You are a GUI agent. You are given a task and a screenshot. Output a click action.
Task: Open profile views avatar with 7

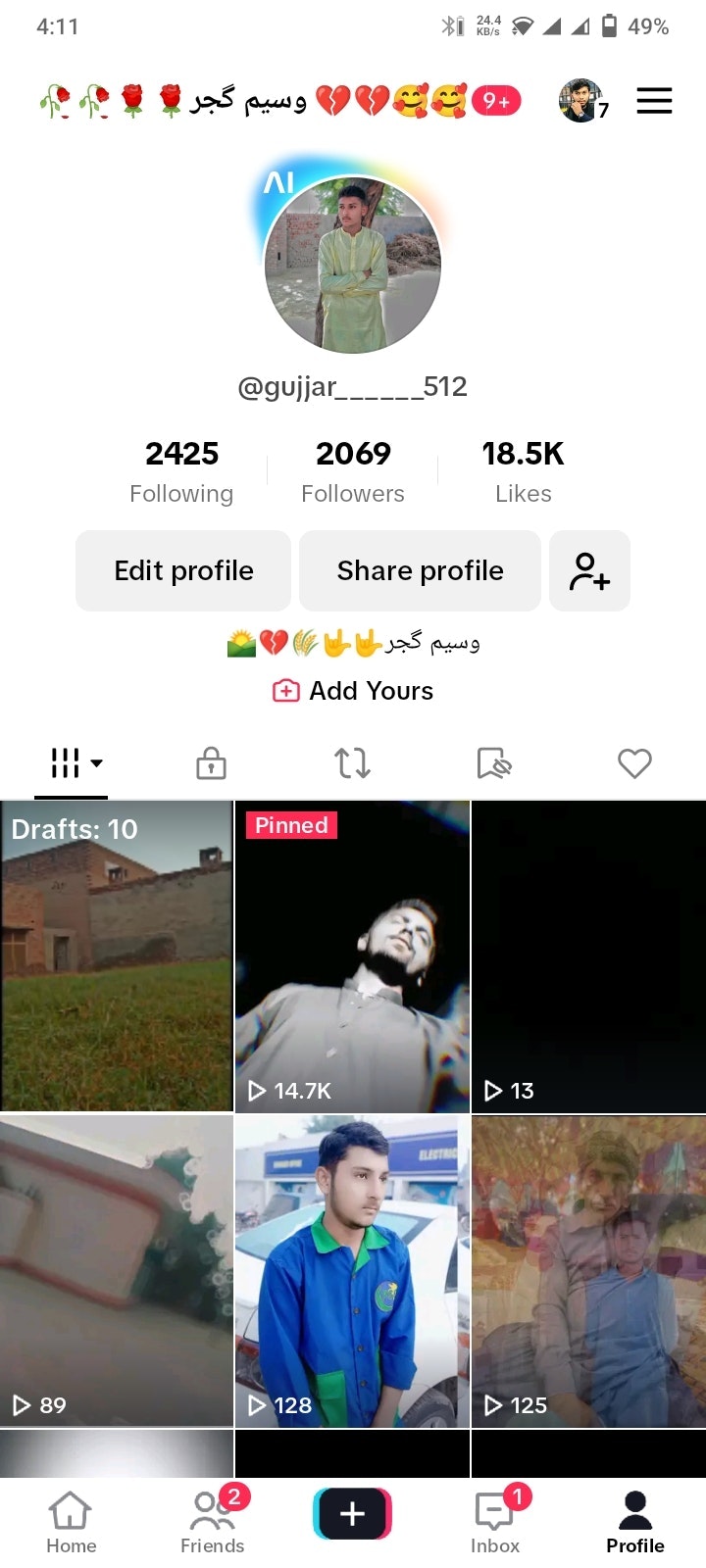coord(581,101)
